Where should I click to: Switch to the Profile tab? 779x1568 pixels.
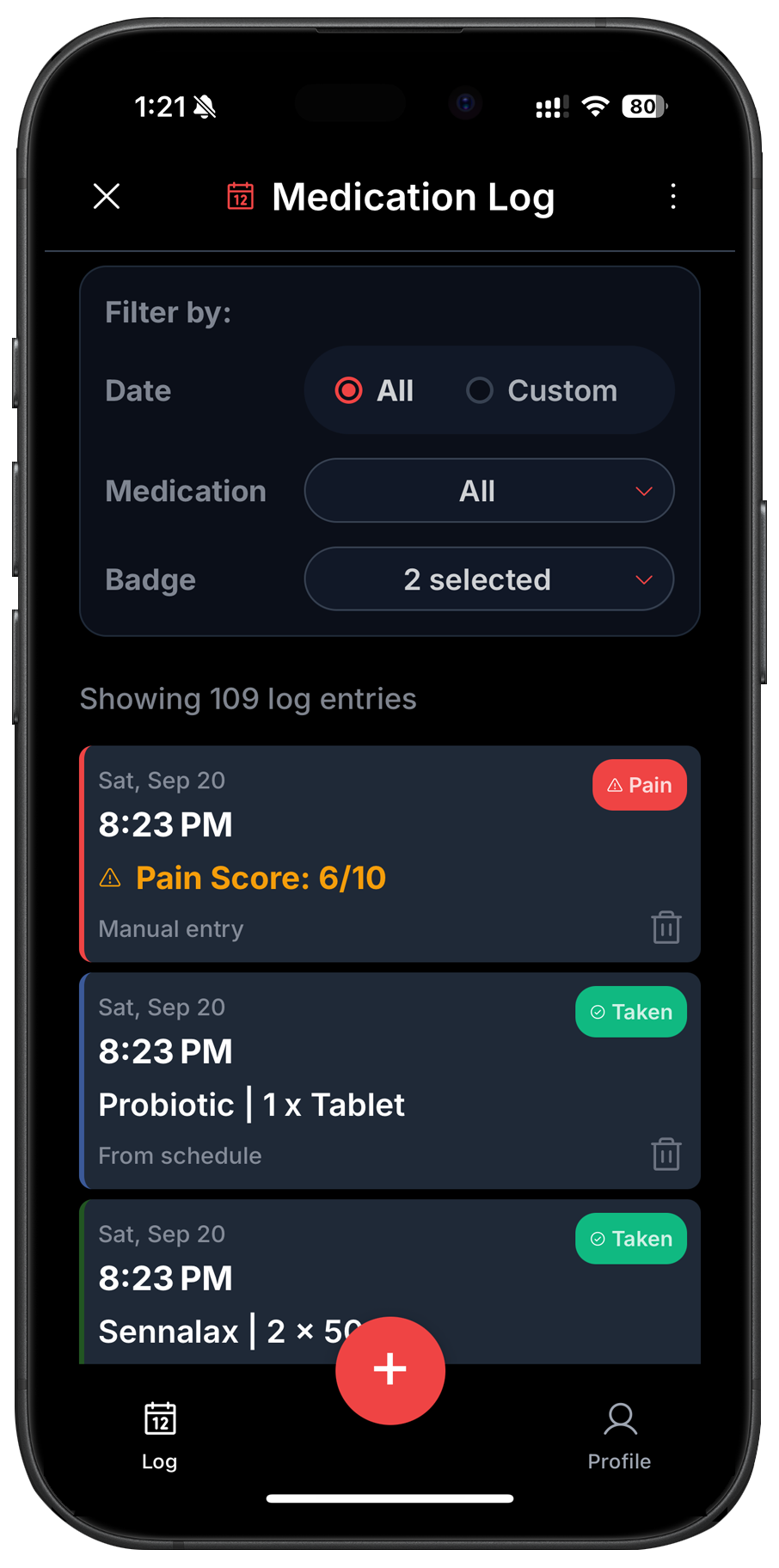pyautogui.click(x=620, y=1434)
